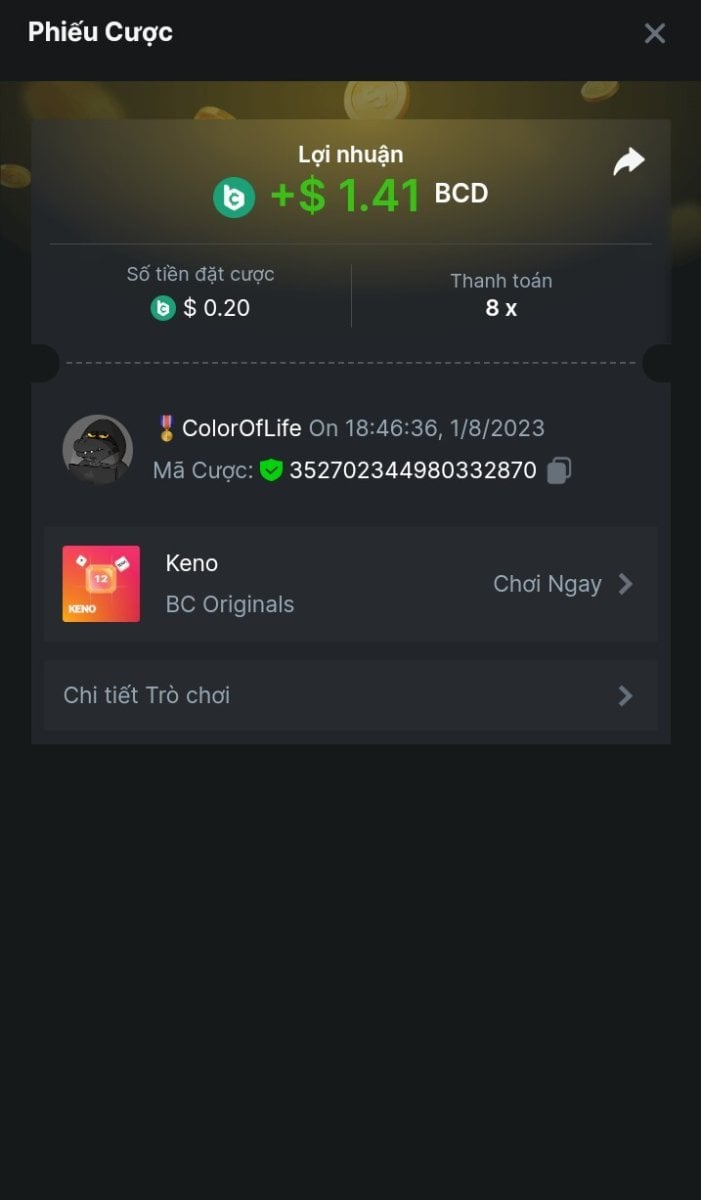
Task: Expand Chi tiết Trò chơi details
Action: 350,695
